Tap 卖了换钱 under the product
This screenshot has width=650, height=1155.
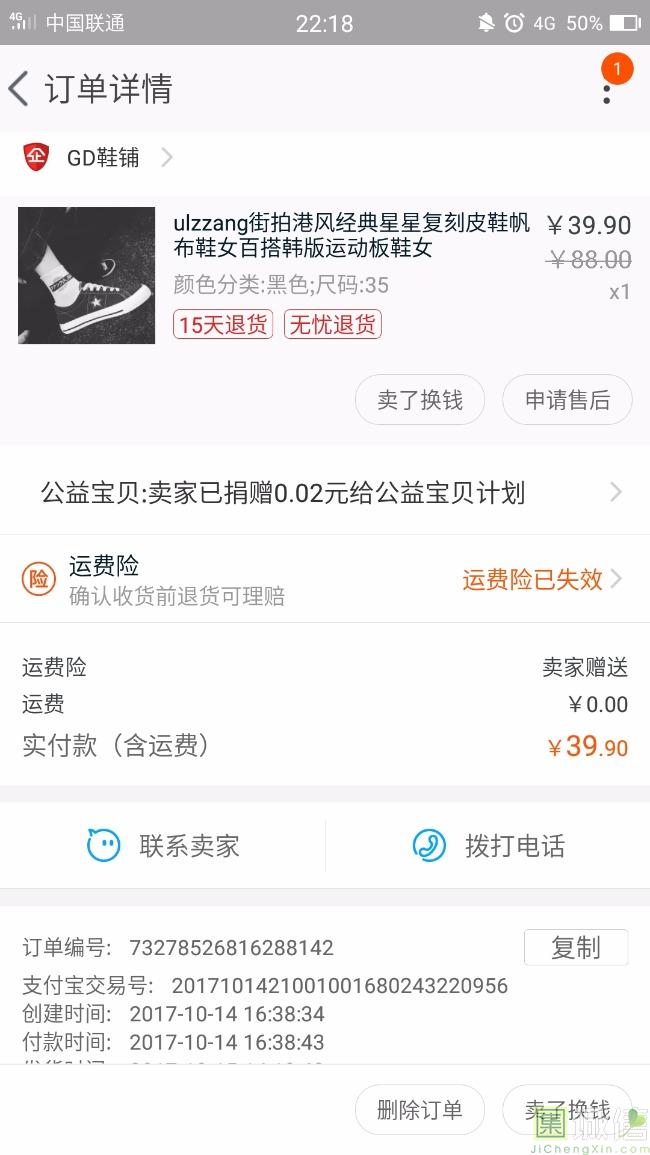click(x=419, y=399)
